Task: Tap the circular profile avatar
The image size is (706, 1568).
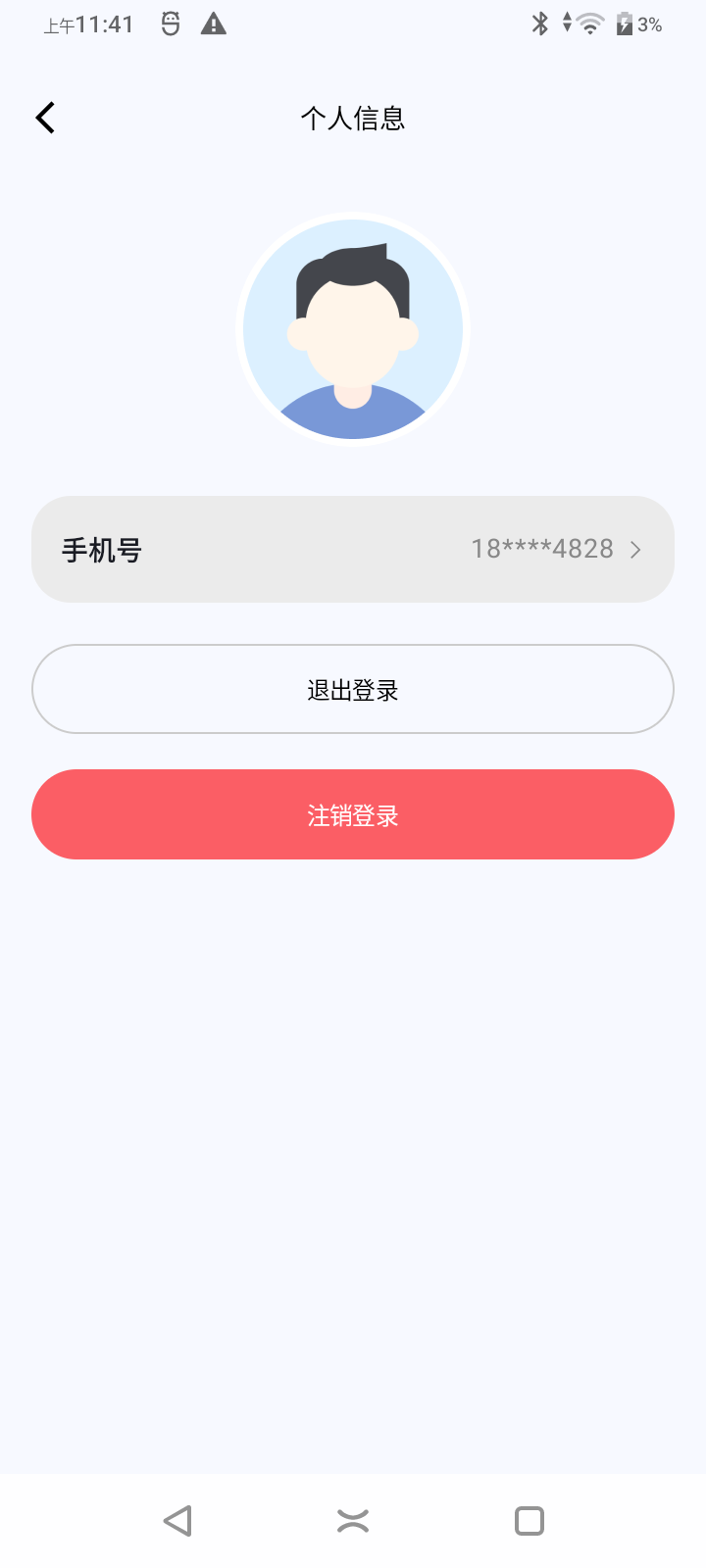Action: [353, 326]
